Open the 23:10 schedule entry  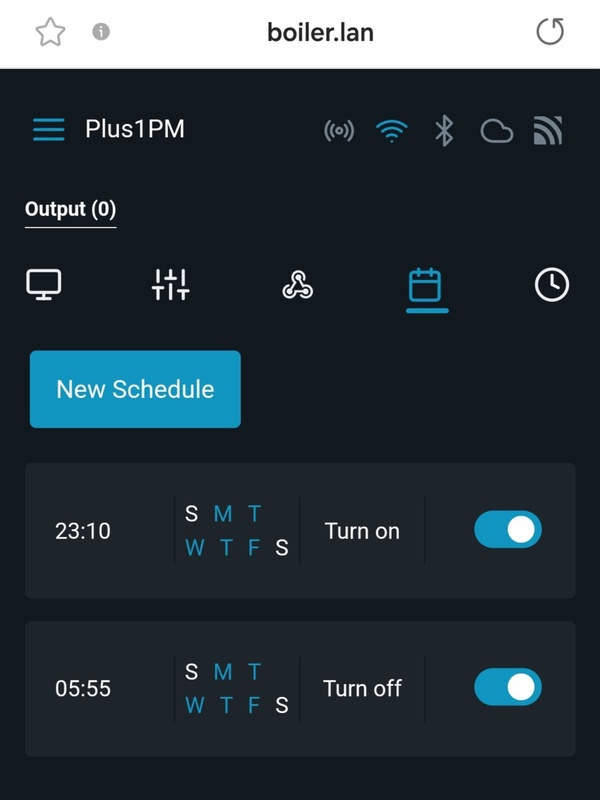point(83,531)
